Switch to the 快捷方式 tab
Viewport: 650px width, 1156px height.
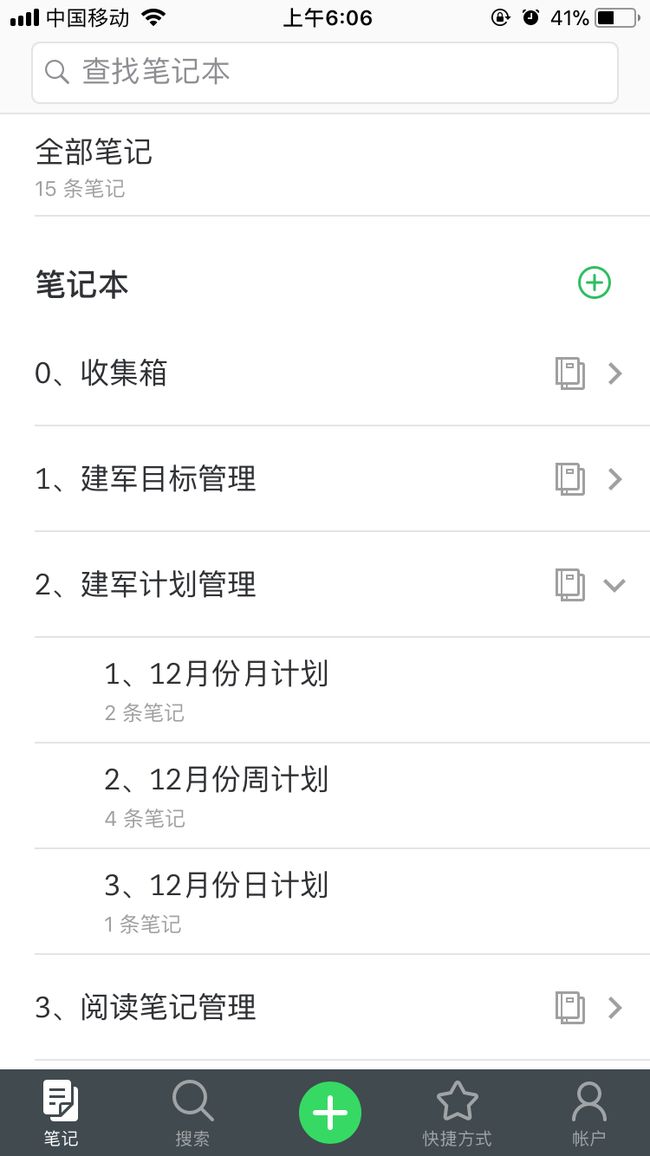click(457, 1113)
